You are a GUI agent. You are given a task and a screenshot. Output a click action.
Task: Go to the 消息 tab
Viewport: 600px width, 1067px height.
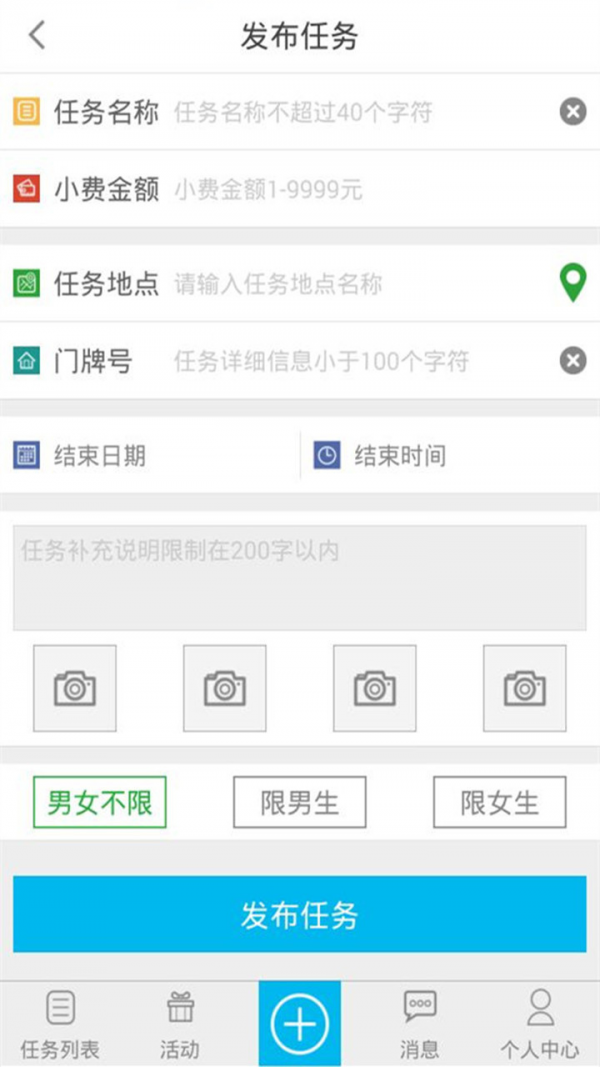point(420,1024)
